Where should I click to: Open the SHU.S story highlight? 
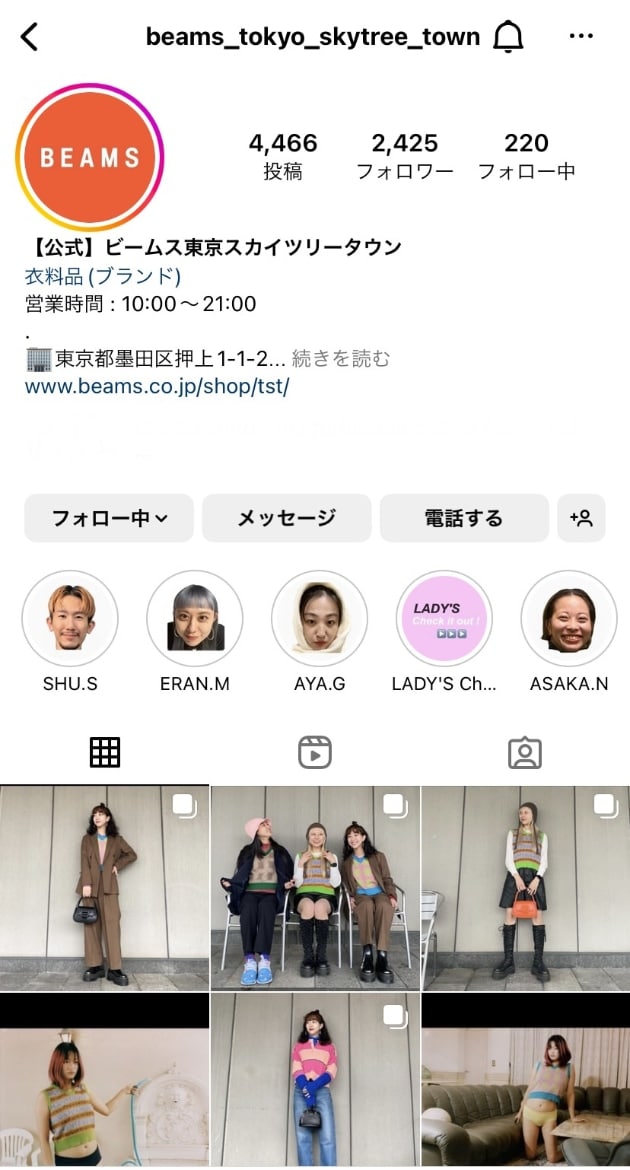click(x=70, y=619)
